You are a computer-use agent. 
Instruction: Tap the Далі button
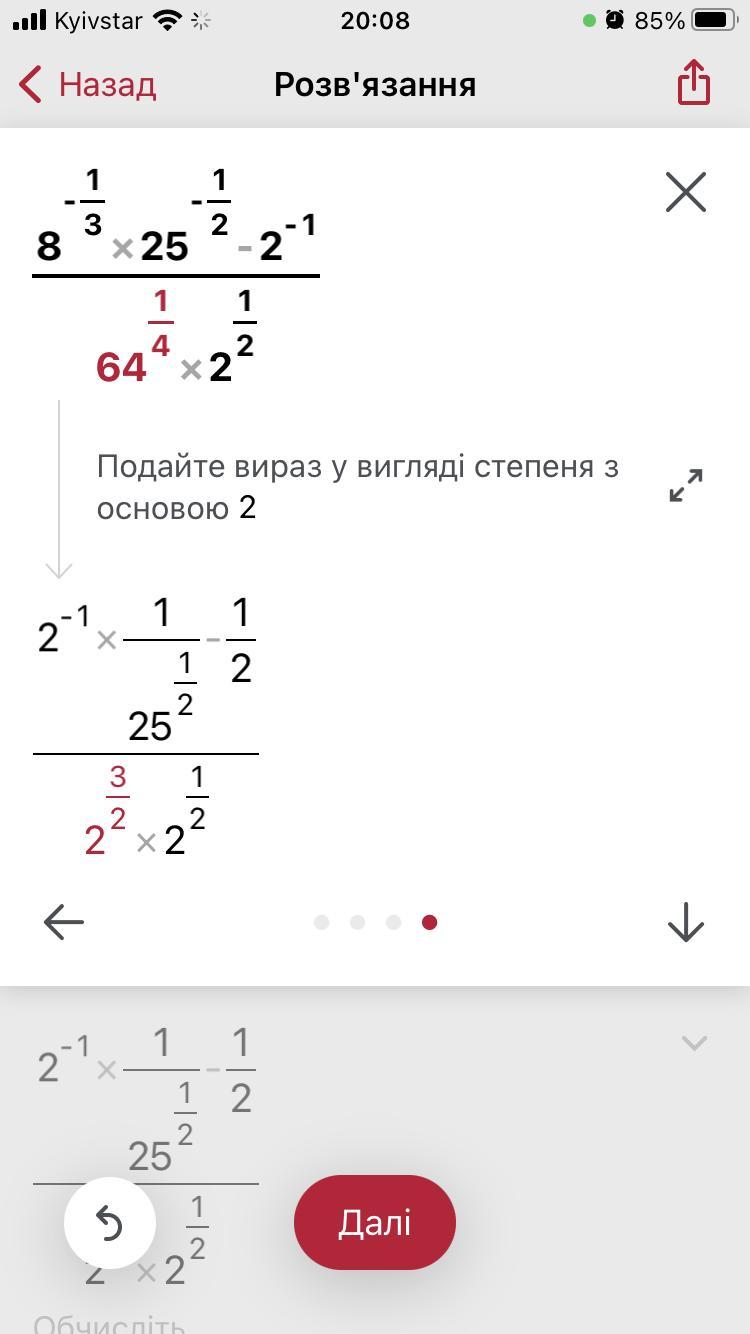tap(375, 1222)
